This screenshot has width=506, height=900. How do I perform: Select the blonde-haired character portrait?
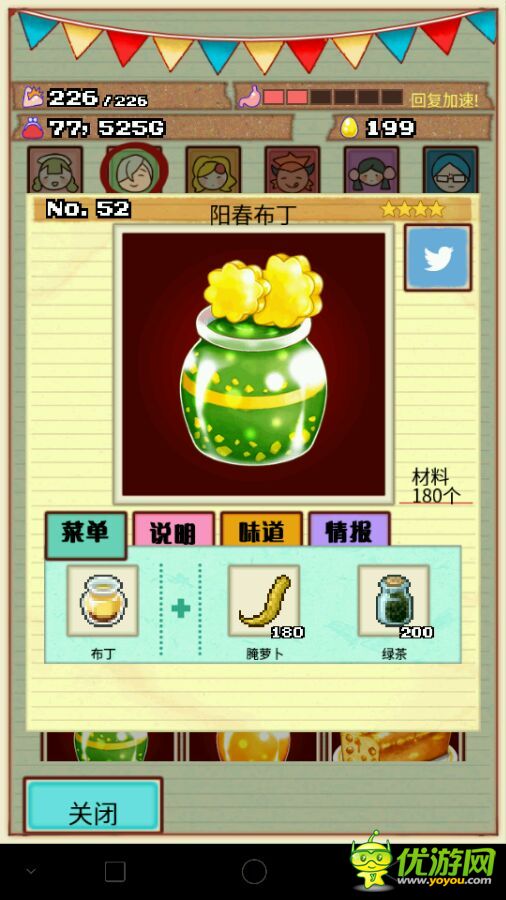click(213, 170)
